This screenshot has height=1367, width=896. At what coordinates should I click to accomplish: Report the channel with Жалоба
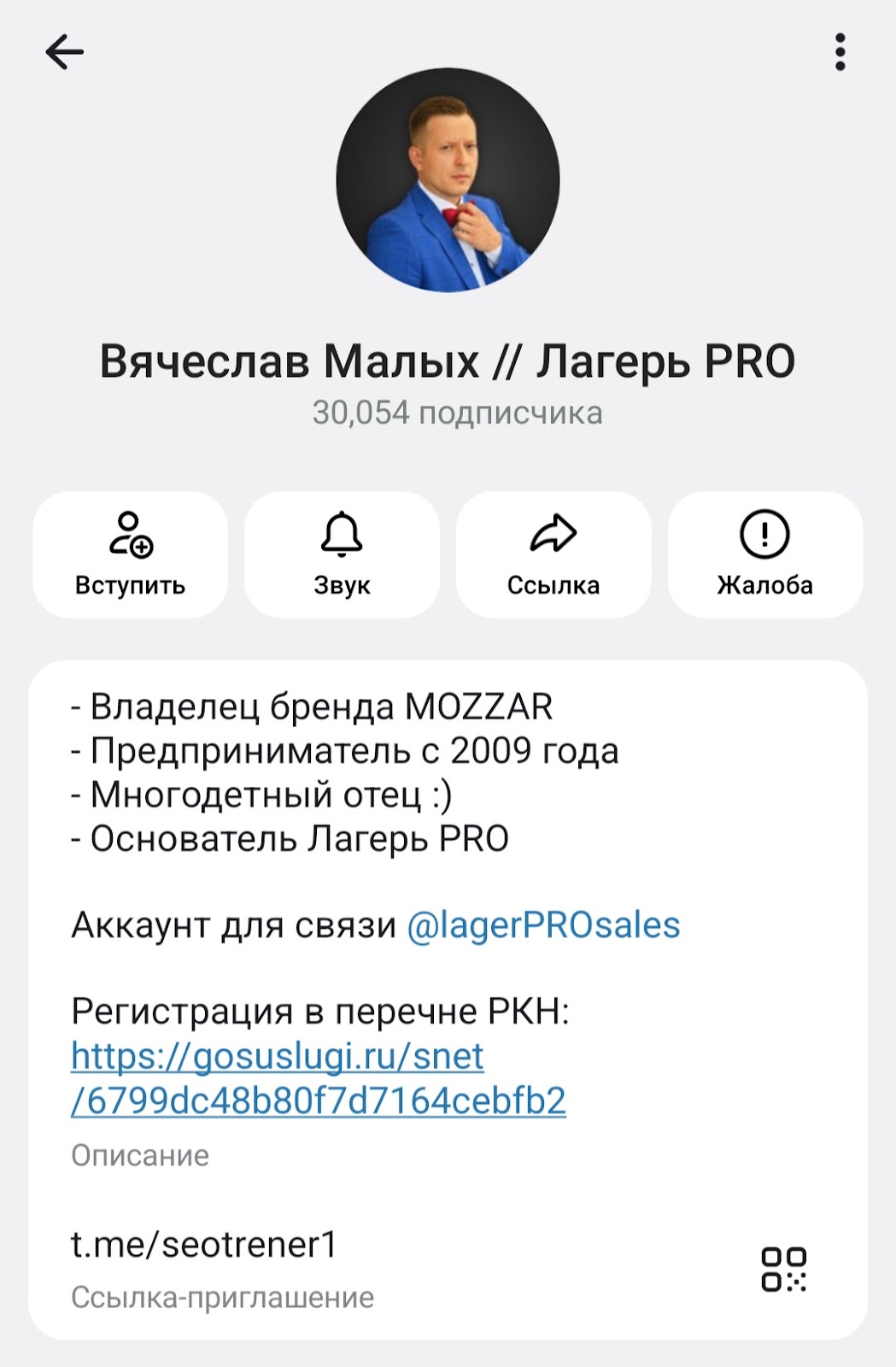(x=764, y=554)
